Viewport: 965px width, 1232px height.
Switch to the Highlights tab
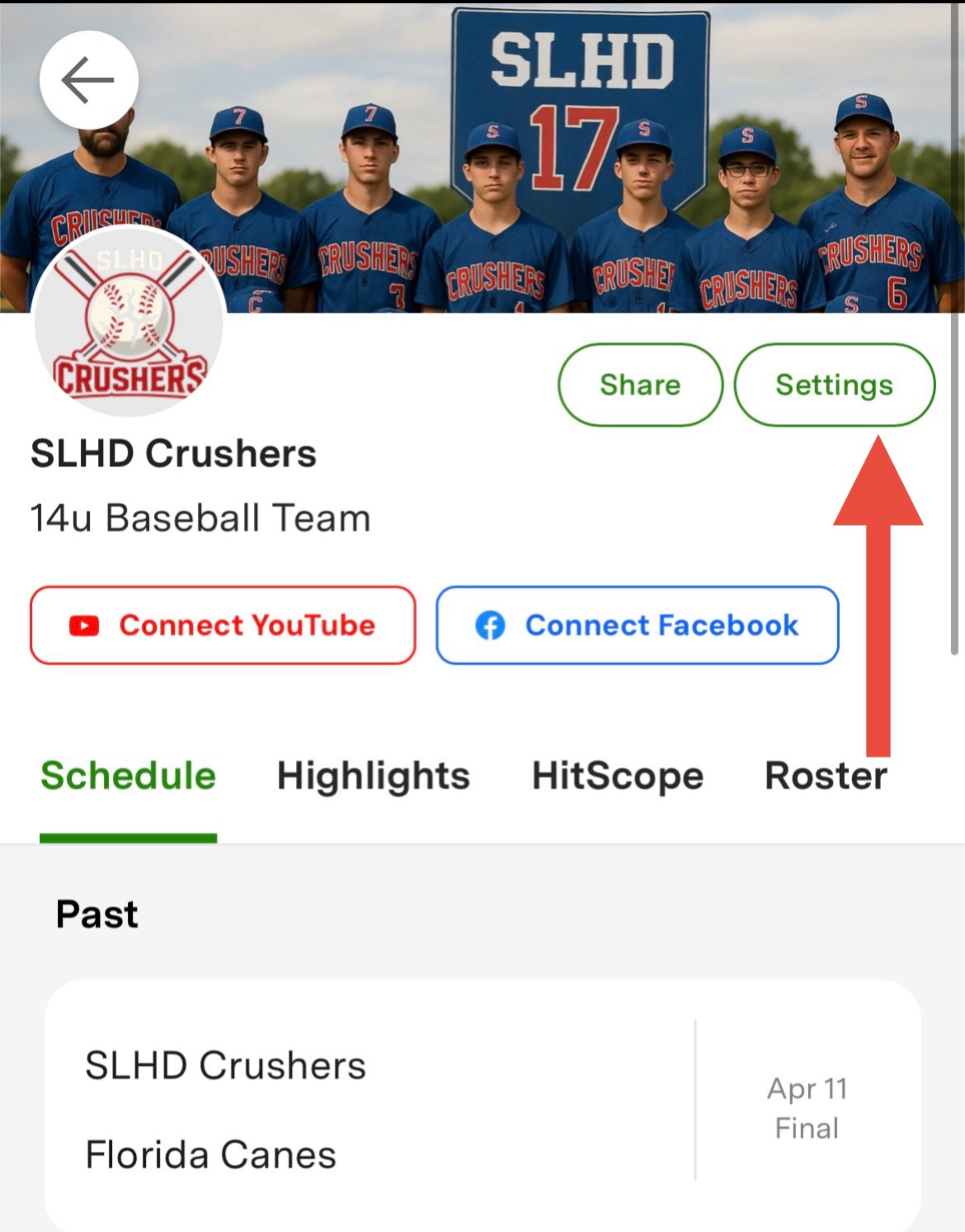(373, 776)
